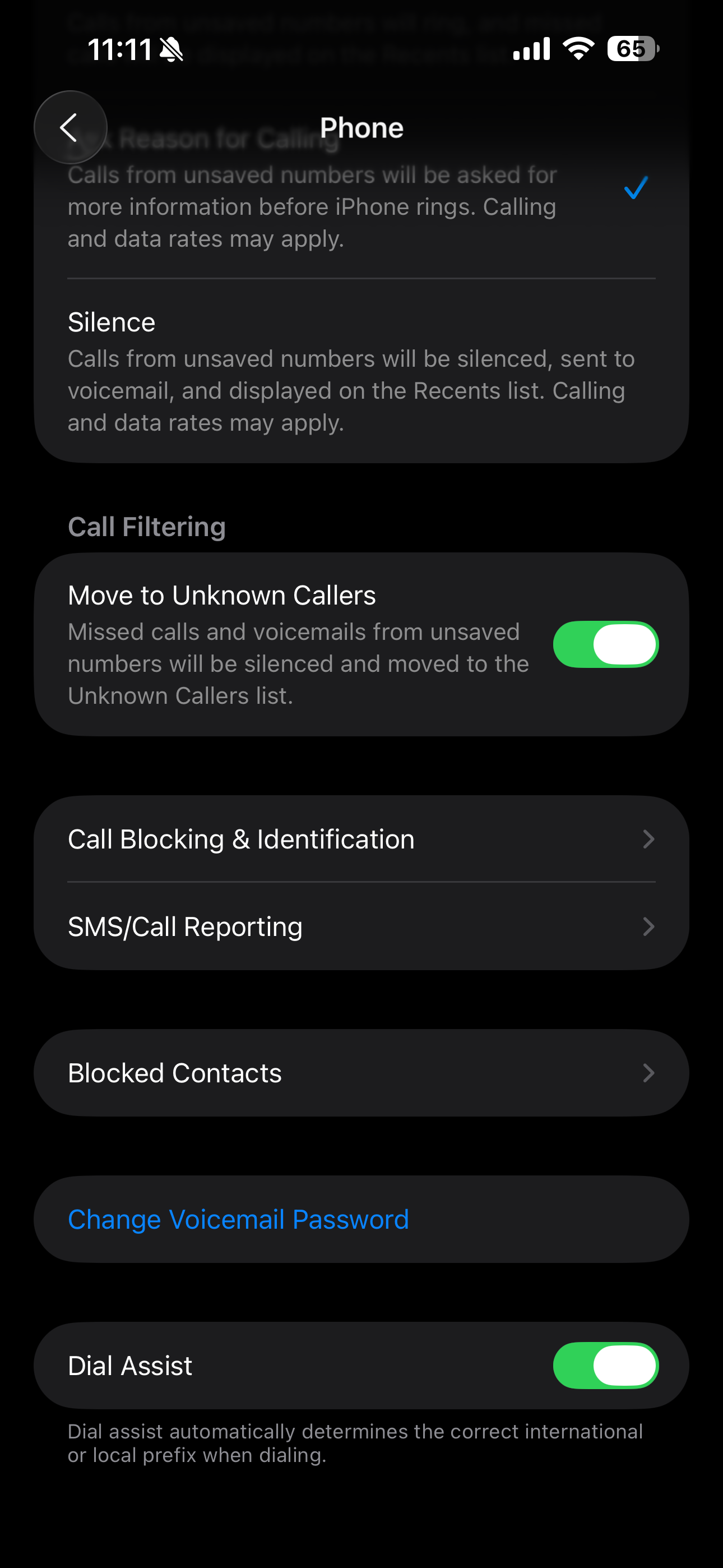Tap the blue checkmark beside the selected option
This screenshot has width=723, height=1568.
coord(636,188)
